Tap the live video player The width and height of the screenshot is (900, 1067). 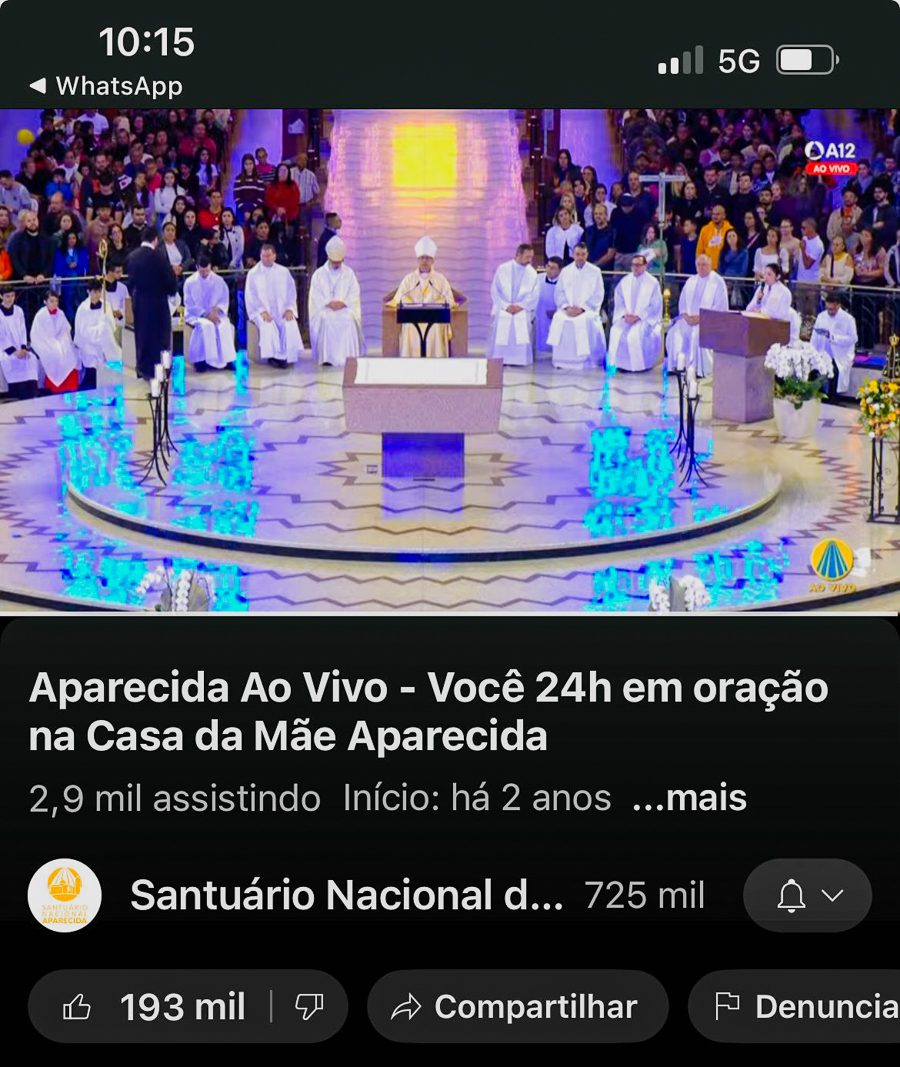tap(450, 360)
